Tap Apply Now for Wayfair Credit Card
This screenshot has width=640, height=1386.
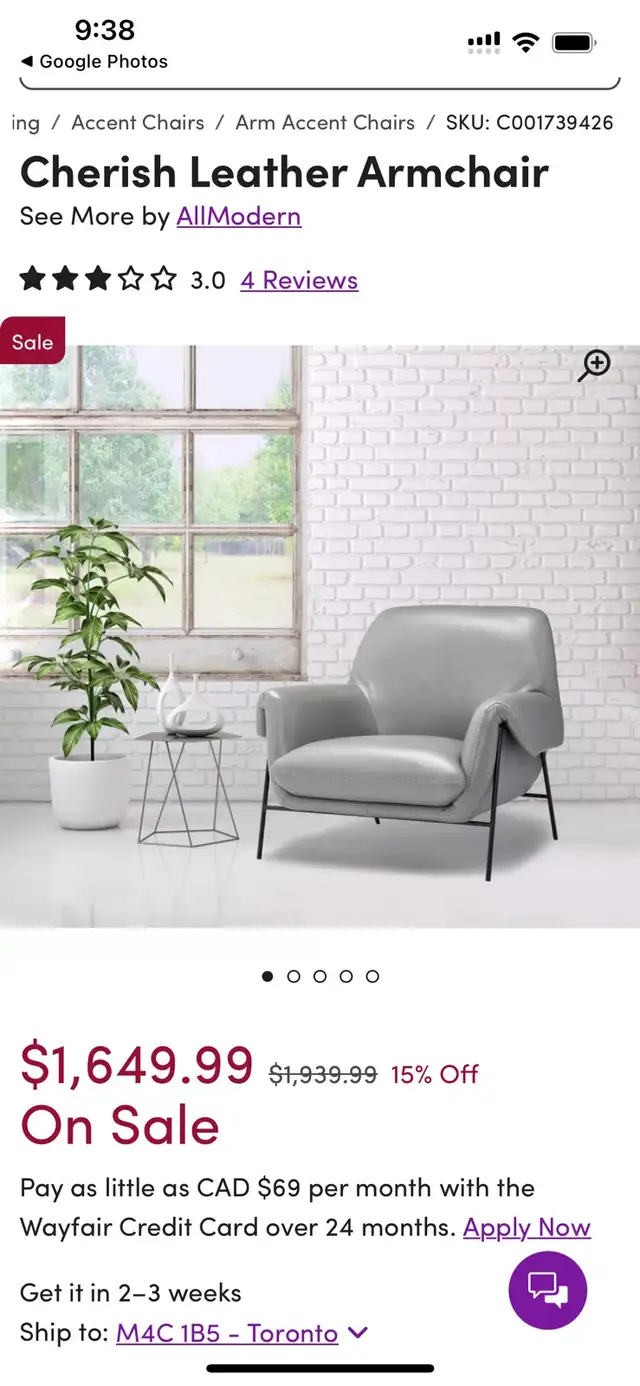(x=527, y=1228)
